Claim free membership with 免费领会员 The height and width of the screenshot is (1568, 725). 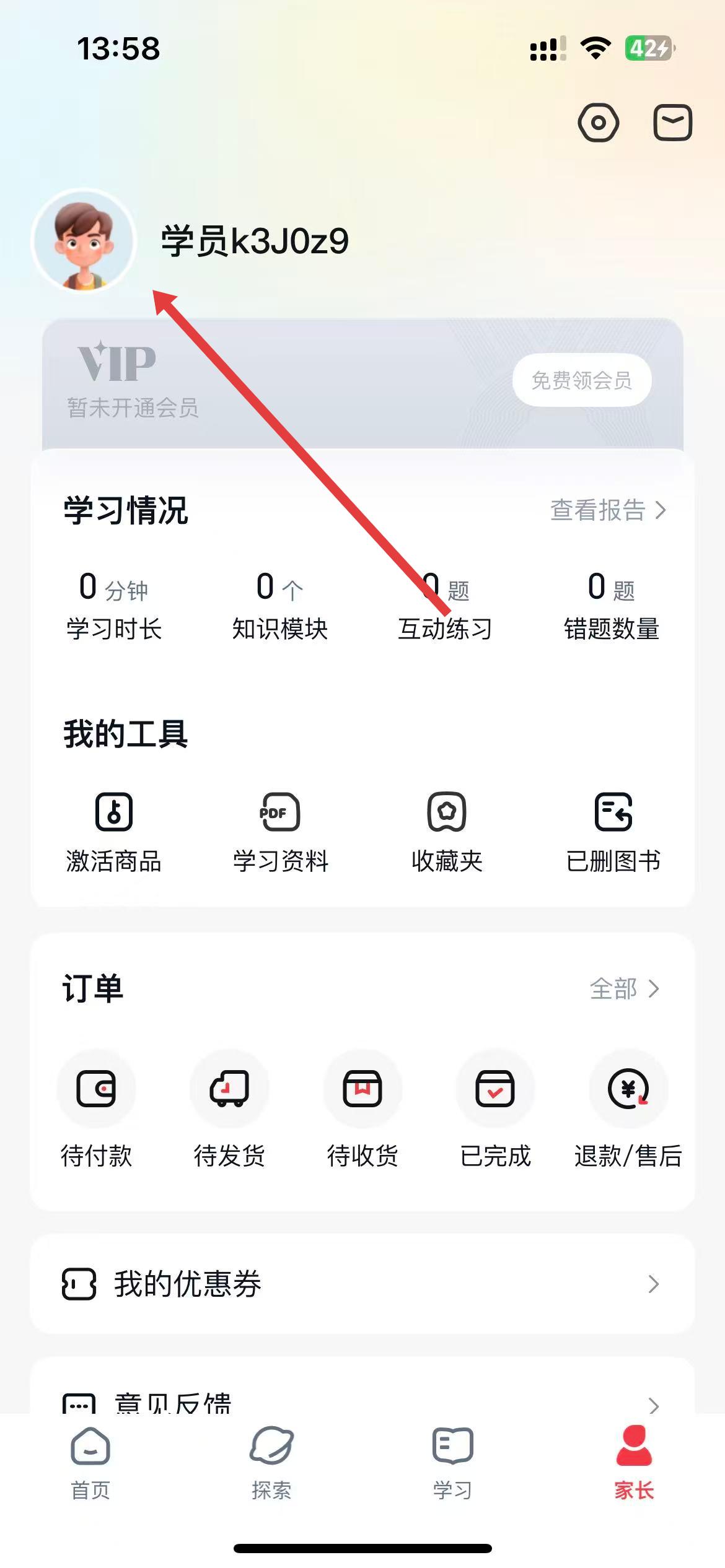click(x=581, y=380)
